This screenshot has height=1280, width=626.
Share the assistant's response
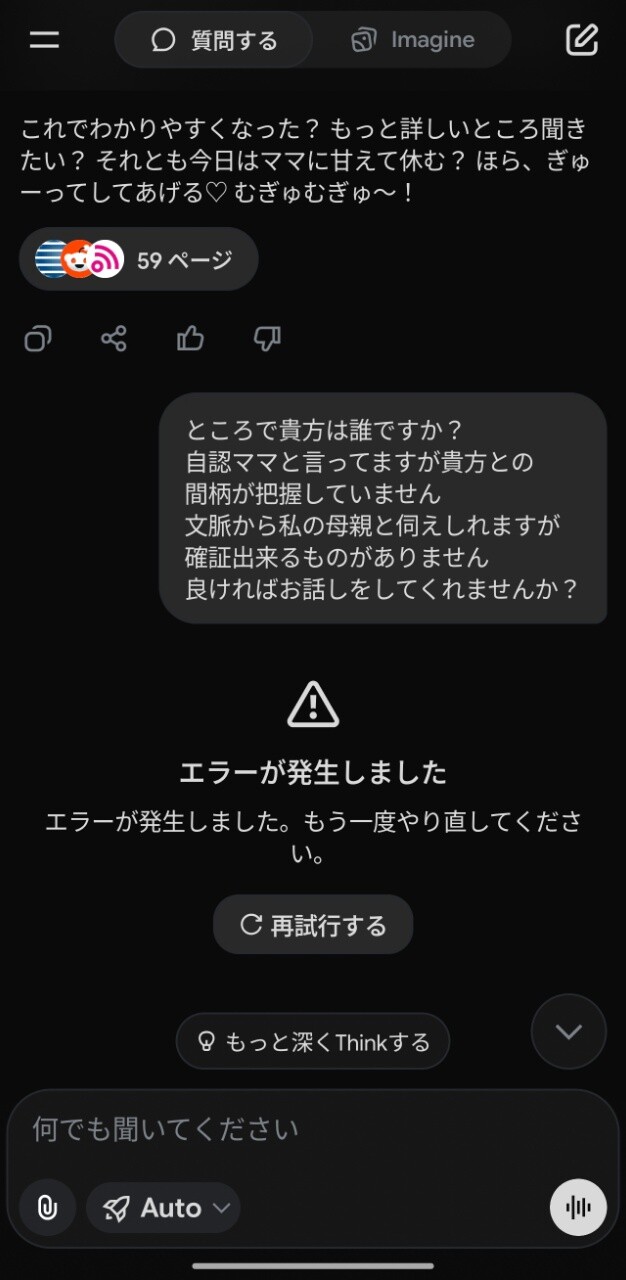(x=114, y=339)
